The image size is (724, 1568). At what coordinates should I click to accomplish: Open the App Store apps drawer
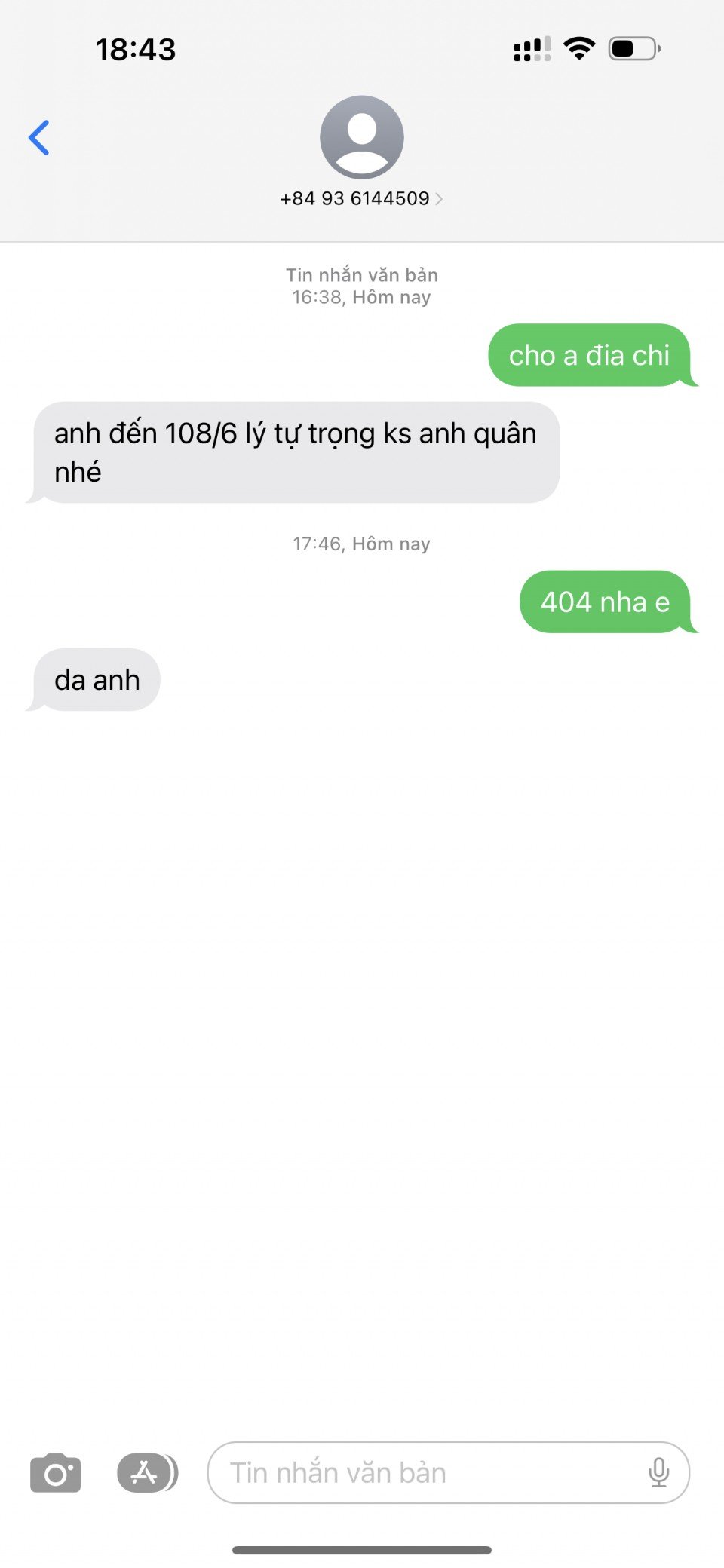[146, 1472]
